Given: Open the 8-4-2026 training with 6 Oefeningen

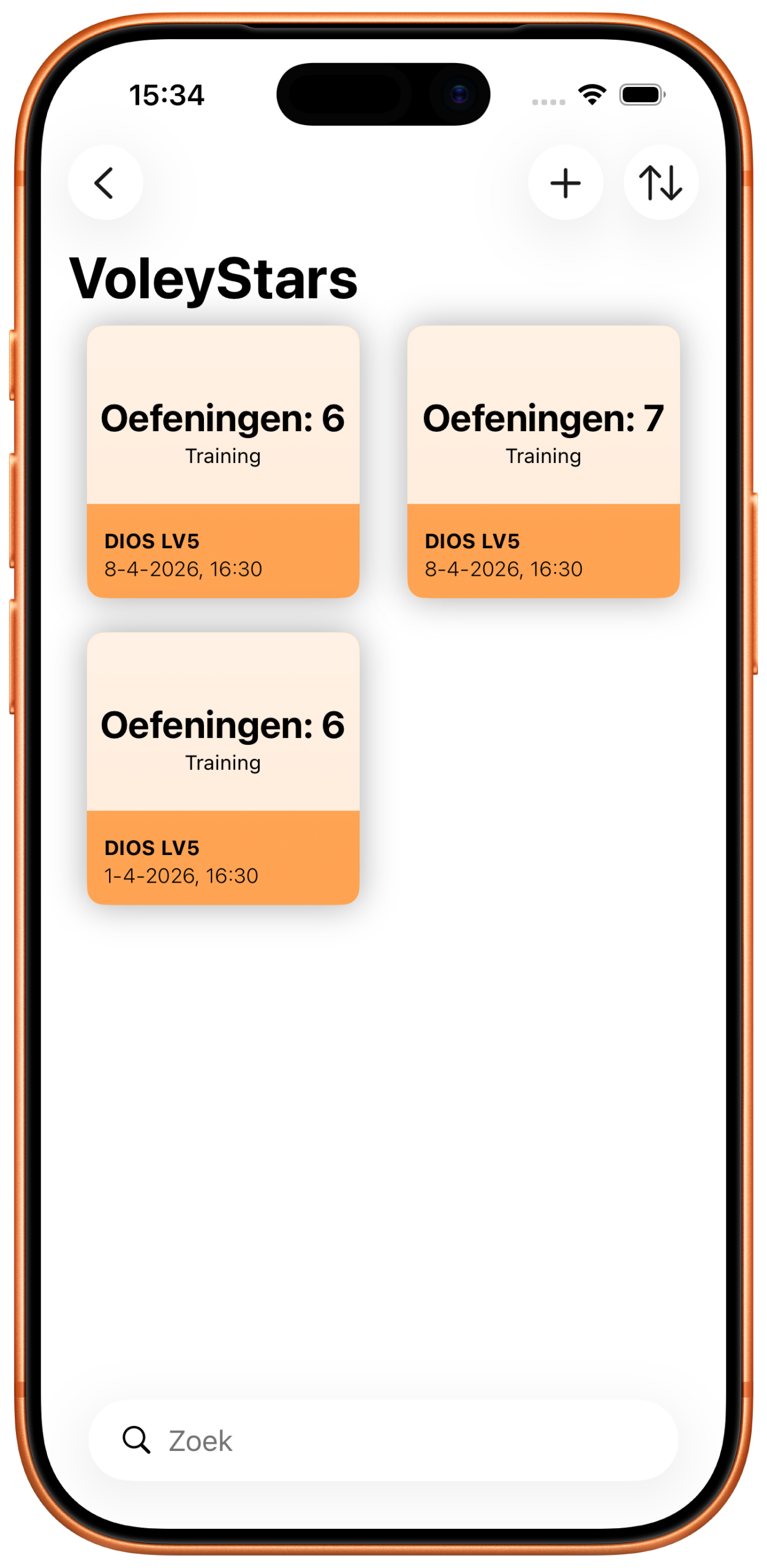Looking at the screenshot, I should tap(223, 461).
